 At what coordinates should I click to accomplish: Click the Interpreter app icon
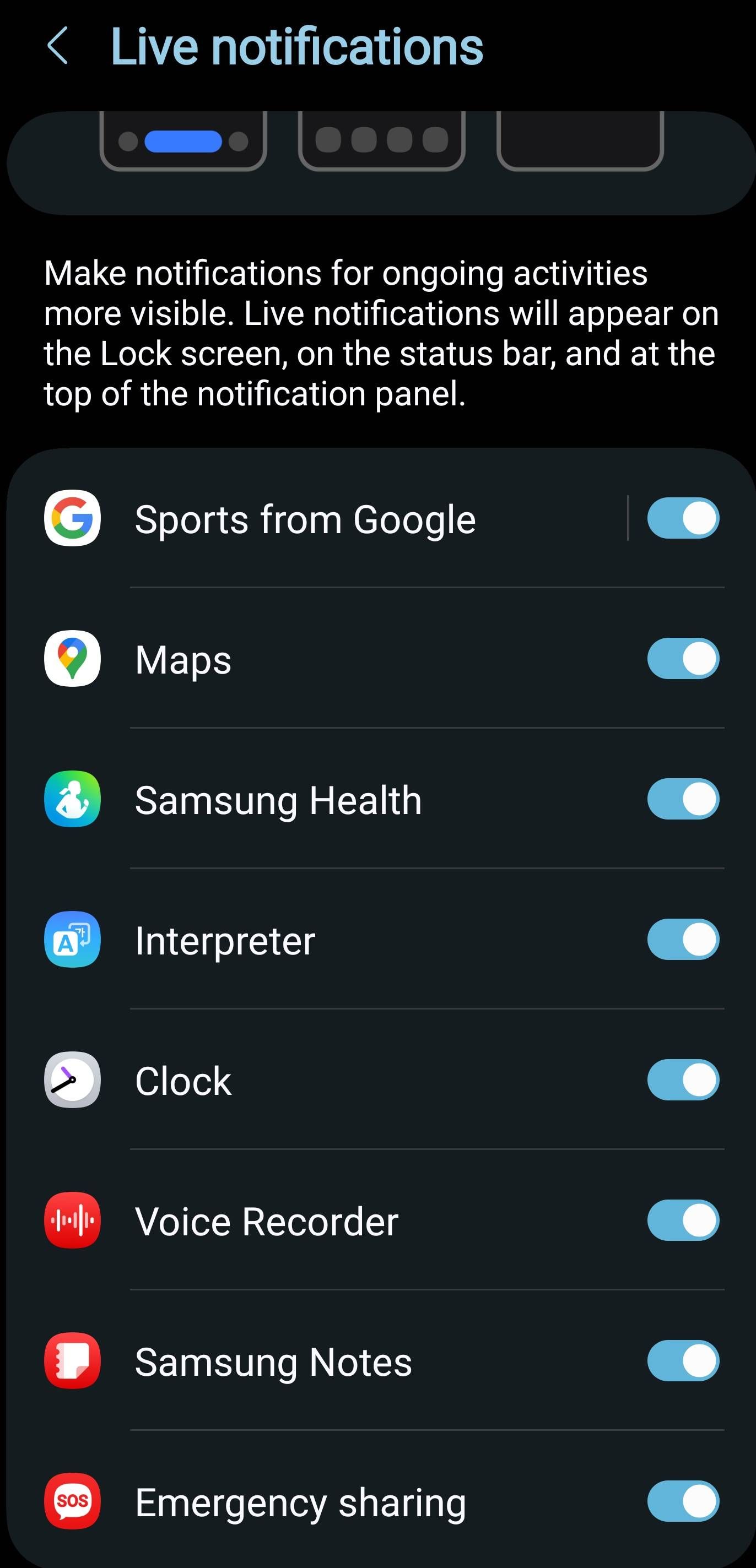pos(71,939)
